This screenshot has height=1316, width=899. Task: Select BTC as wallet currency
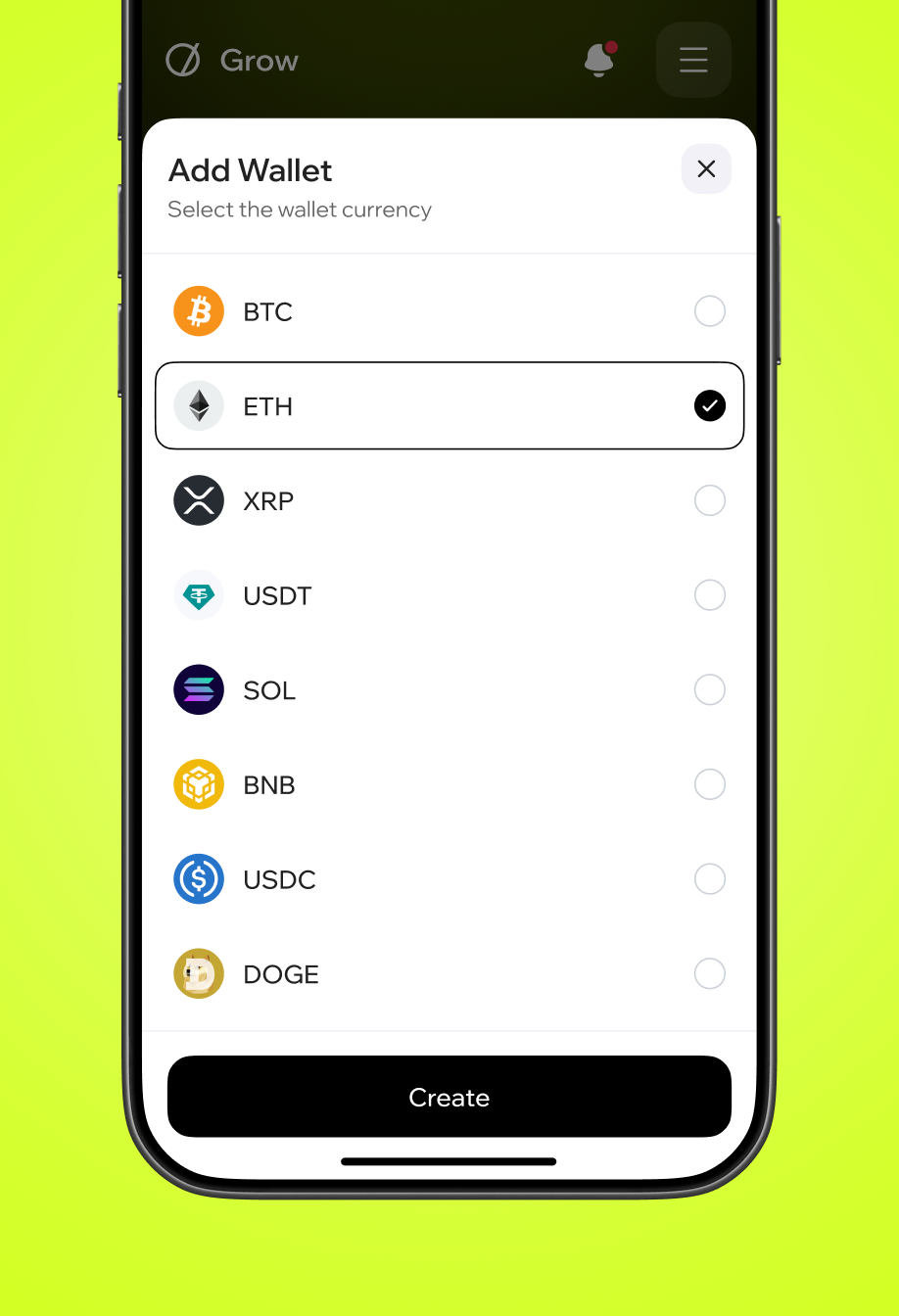[x=449, y=311]
